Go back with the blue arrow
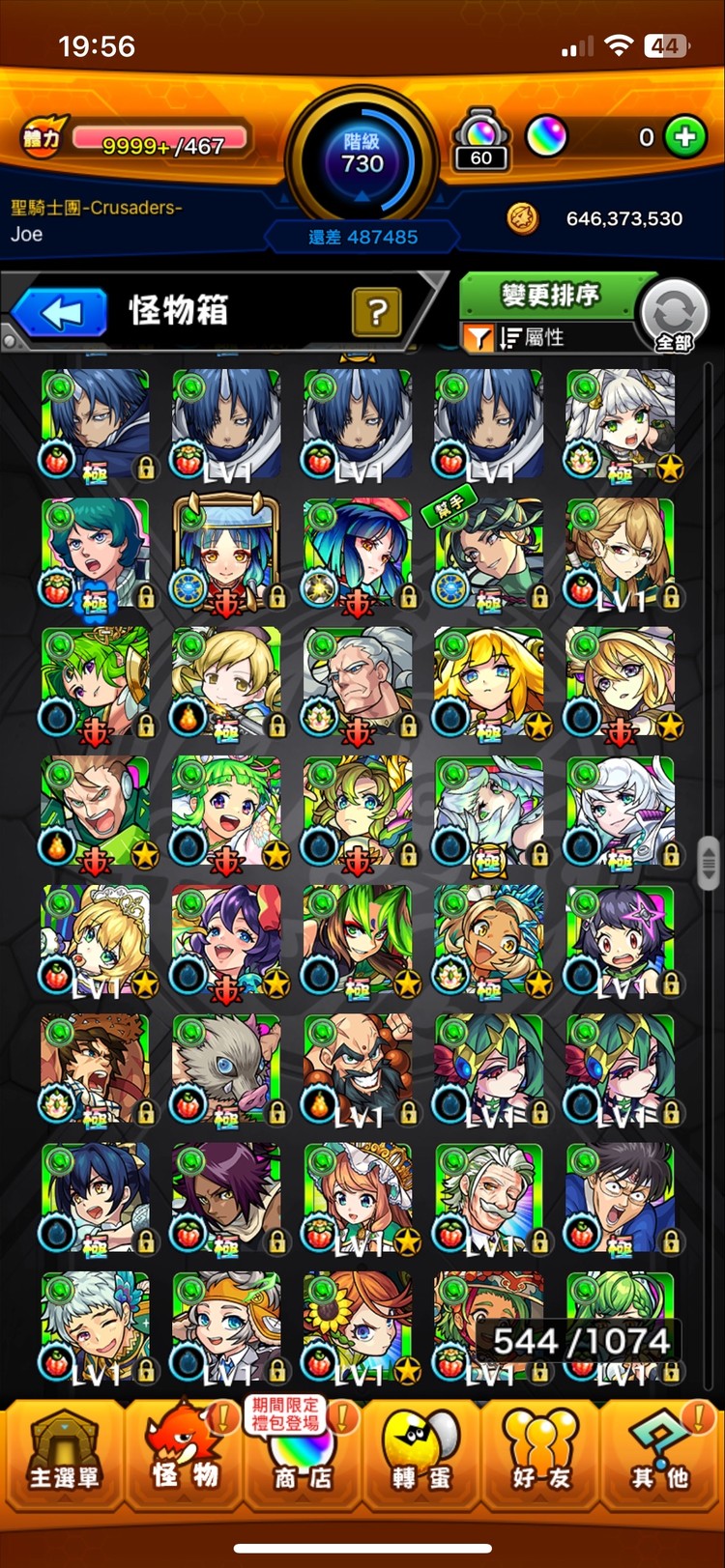Viewport: 725px width, 1568px height. (60, 313)
